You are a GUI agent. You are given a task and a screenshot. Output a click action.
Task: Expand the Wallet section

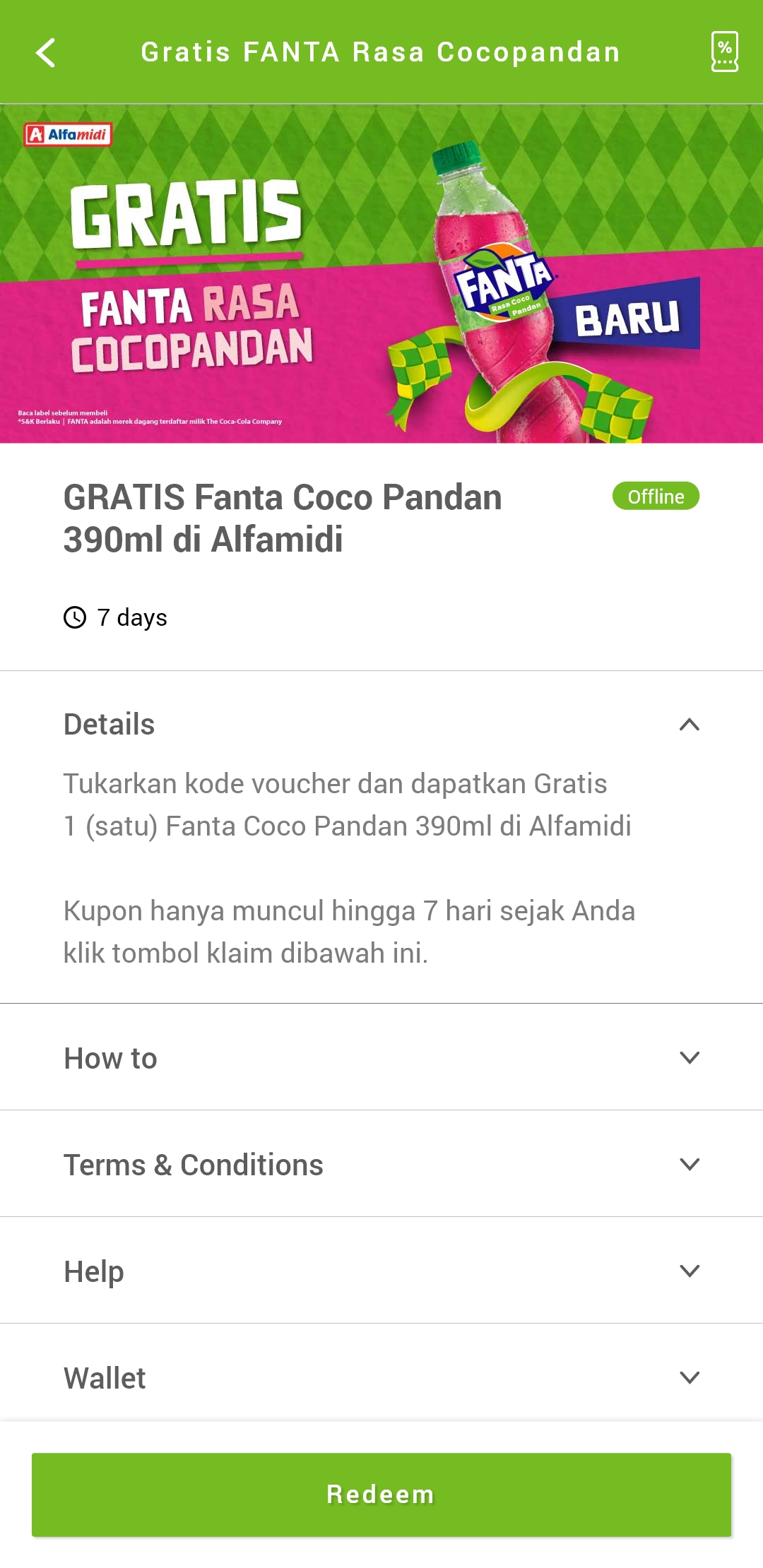click(689, 1378)
